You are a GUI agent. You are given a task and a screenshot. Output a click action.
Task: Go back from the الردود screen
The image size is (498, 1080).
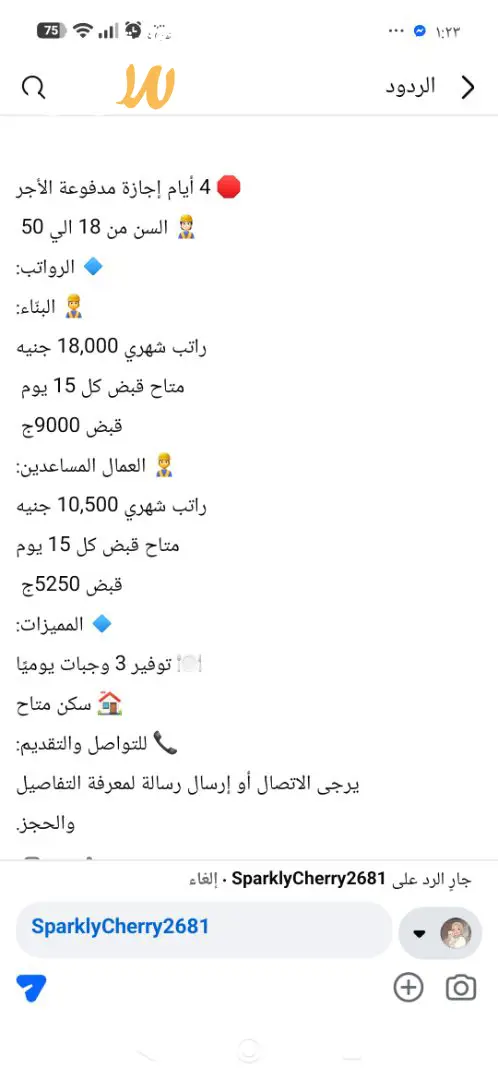(x=468, y=87)
